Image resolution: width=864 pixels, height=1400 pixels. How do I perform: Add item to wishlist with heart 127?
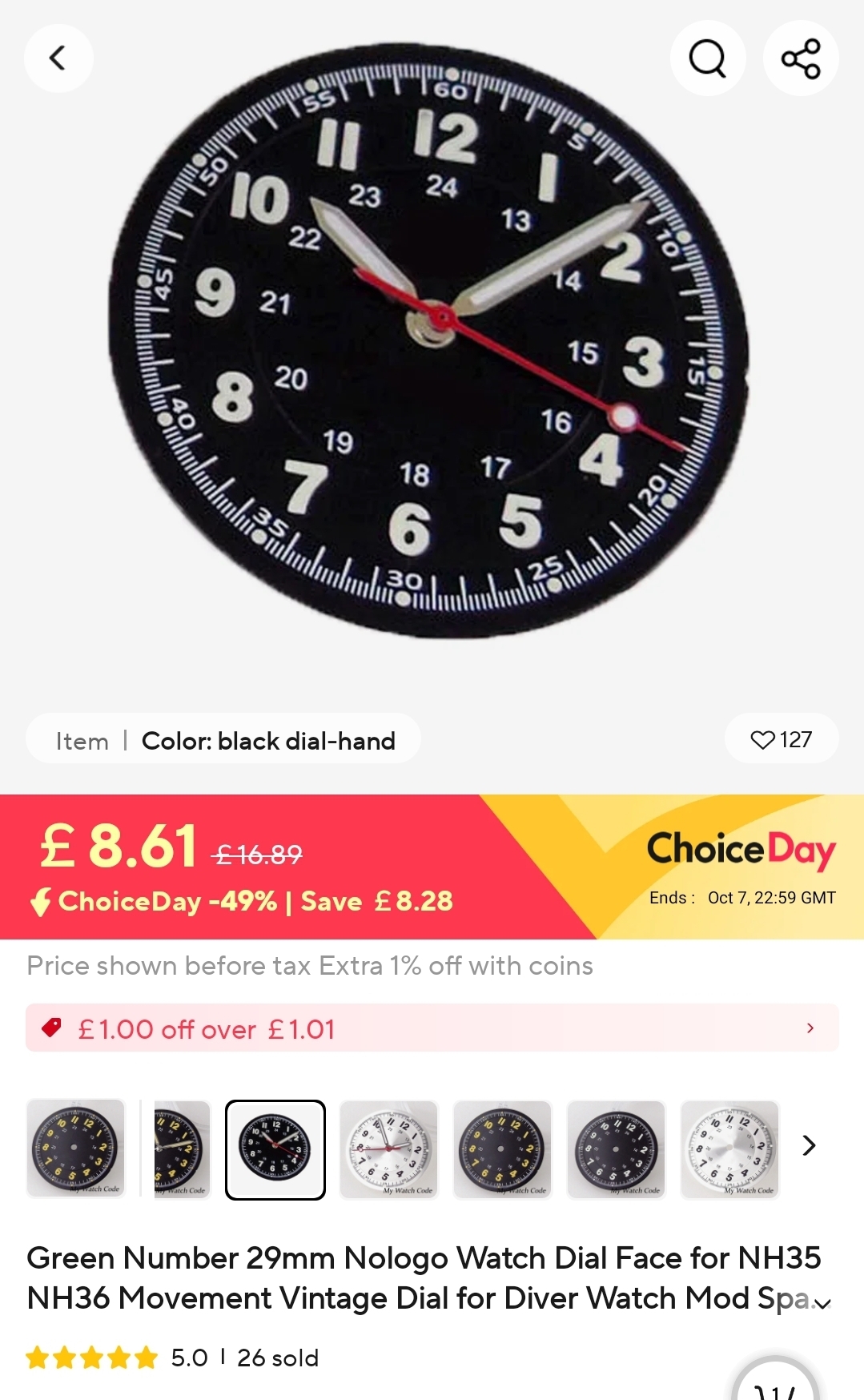[781, 739]
